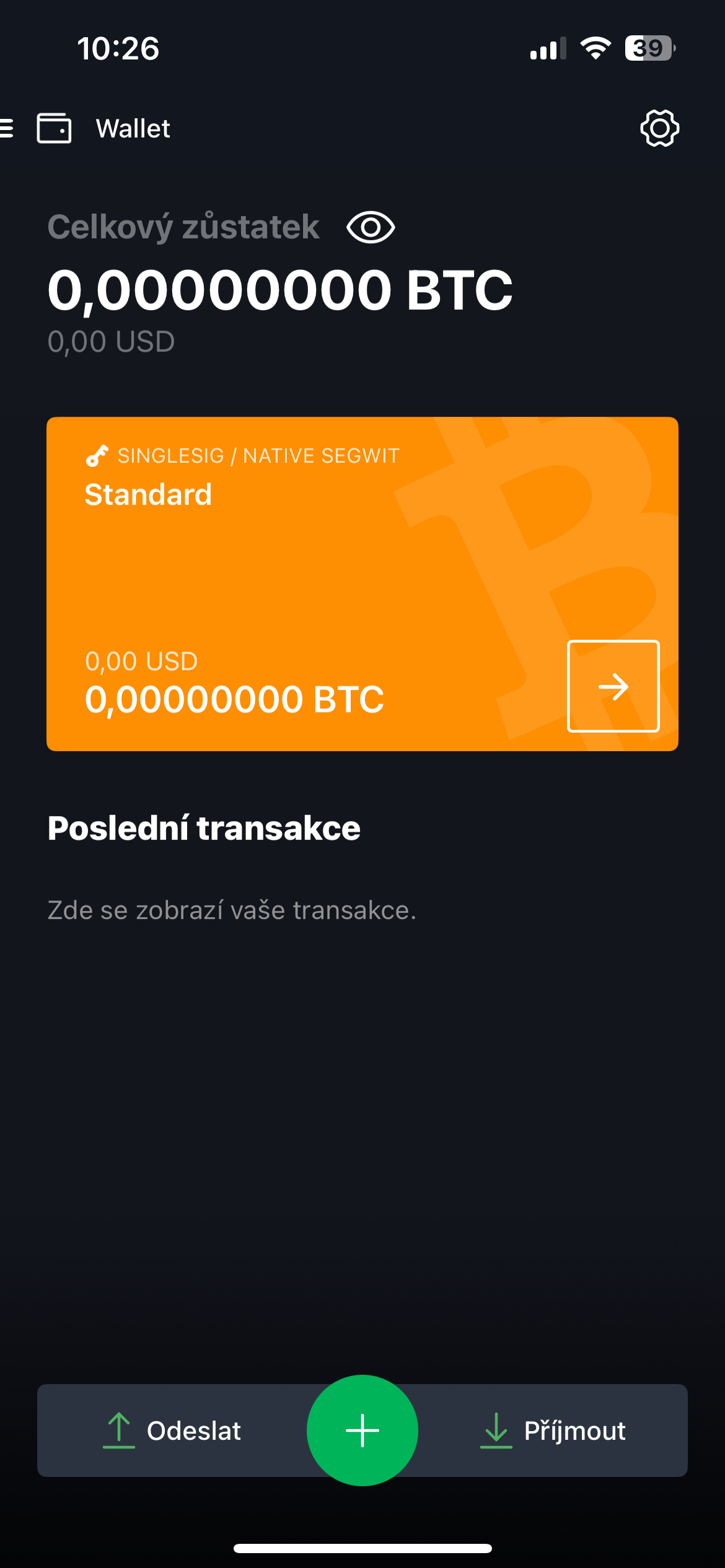Open the Standard wallet card
Screen dimensions: 725x1568
pyautogui.click(x=362, y=584)
